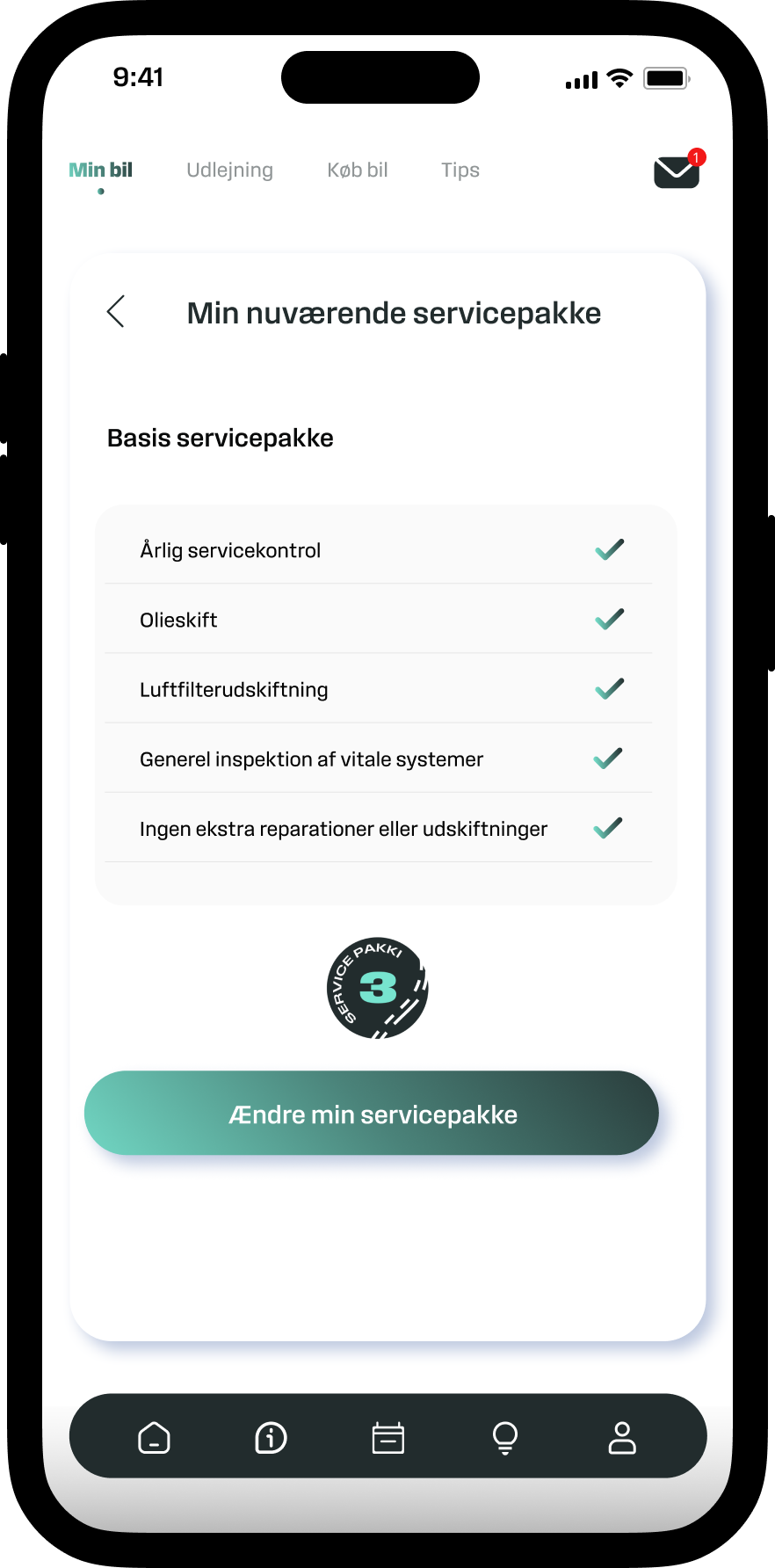The image size is (775, 1568).
Task: Go back from the service package page
Action: pyautogui.click(x=116, y=311)
